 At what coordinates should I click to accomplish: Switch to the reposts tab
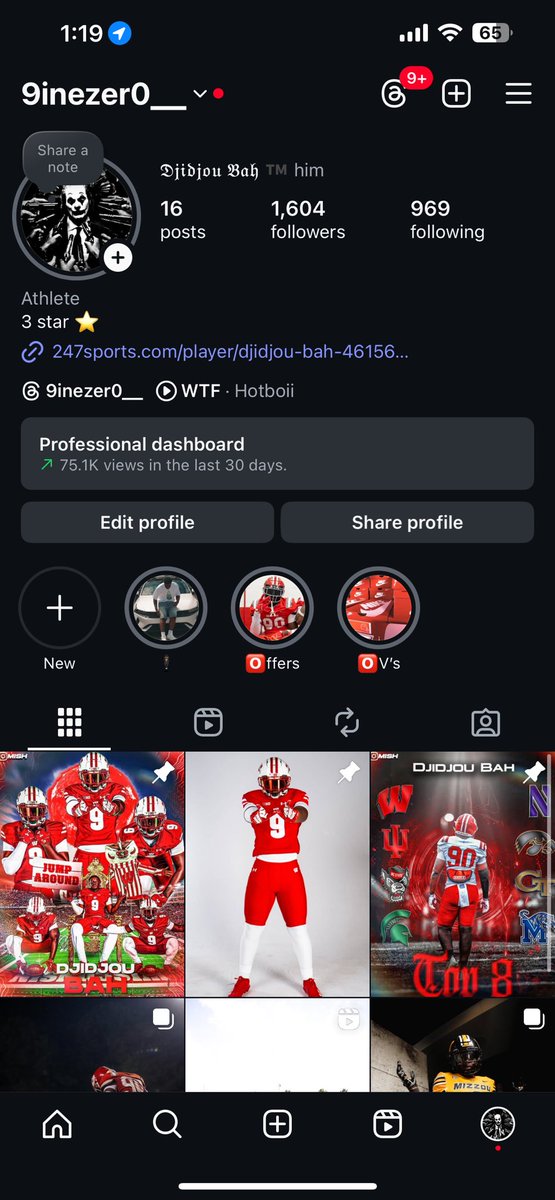[x=347, y=722]
